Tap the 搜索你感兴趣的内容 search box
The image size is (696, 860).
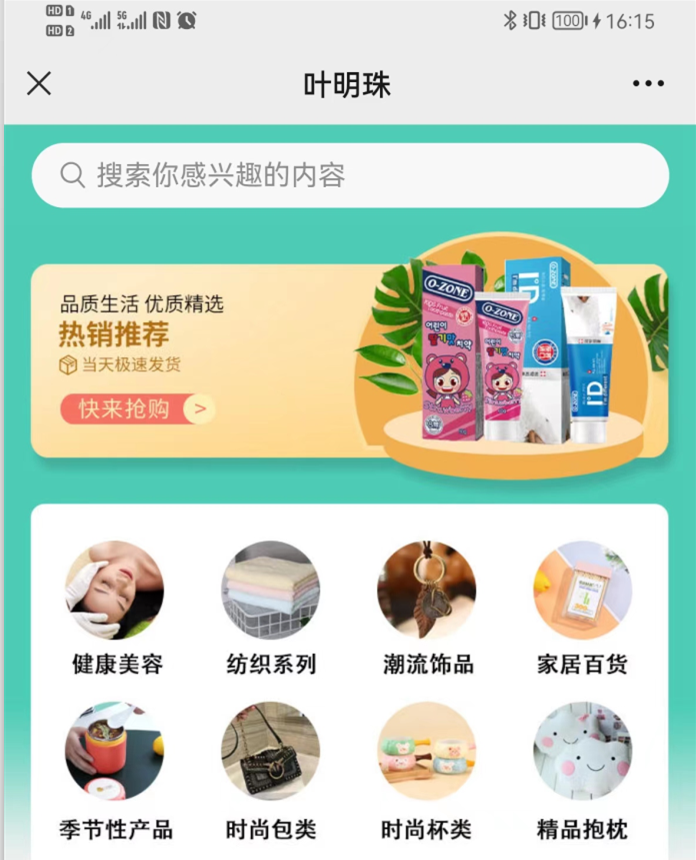pos(350,176)
